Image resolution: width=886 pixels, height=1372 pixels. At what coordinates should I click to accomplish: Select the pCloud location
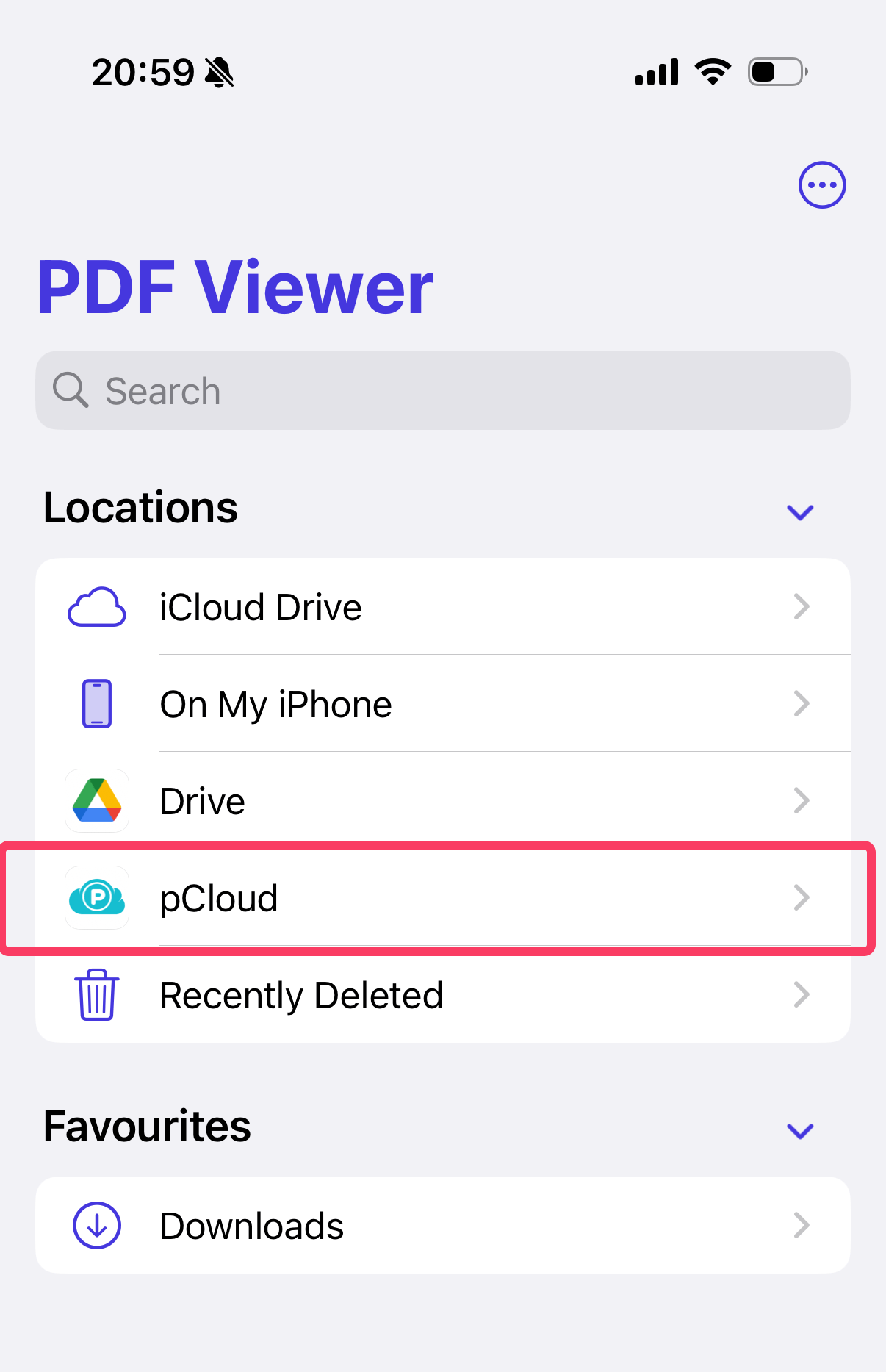[442, 898]
